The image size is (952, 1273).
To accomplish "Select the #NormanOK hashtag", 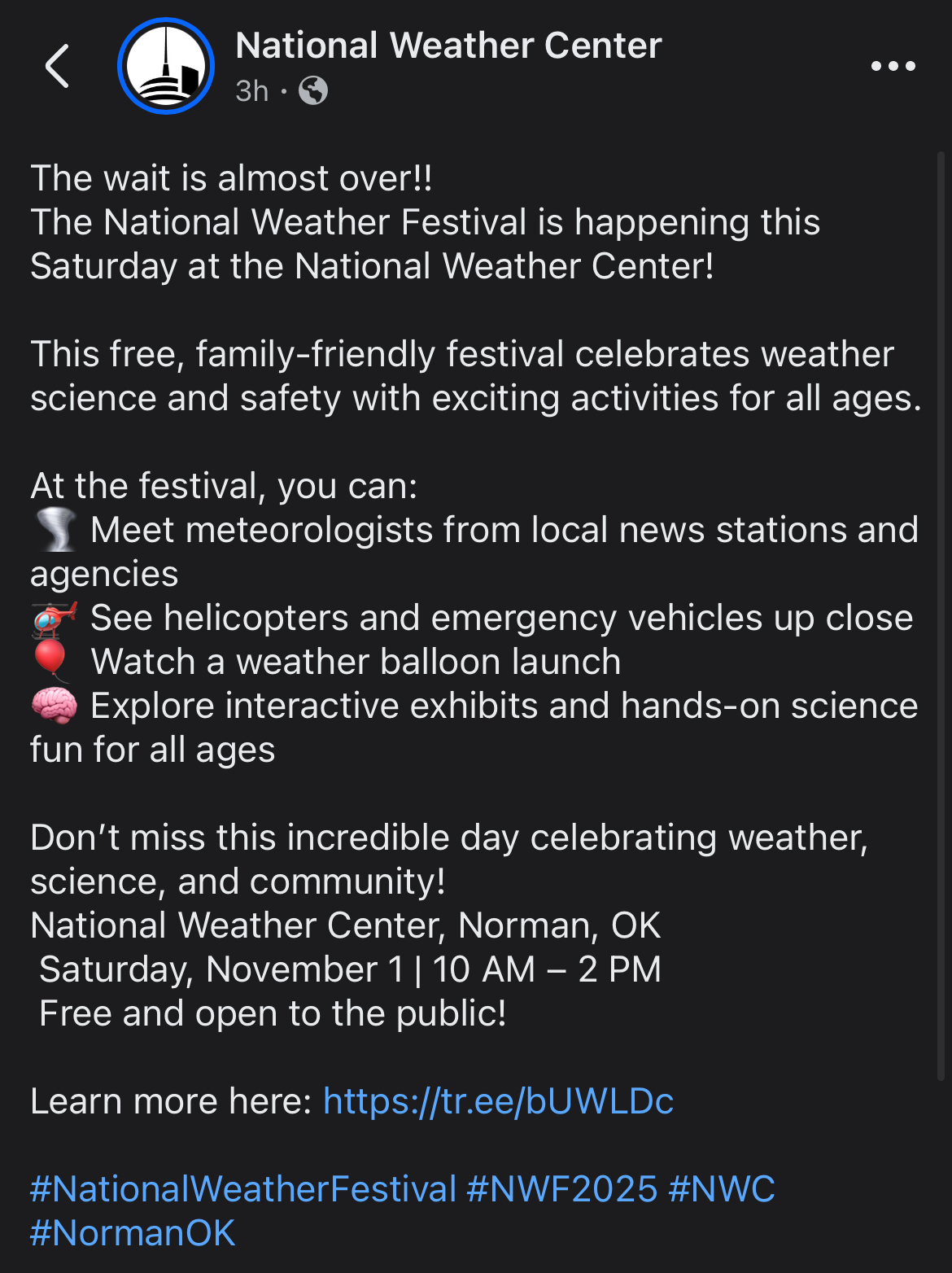I will [x=133, y=1233].
